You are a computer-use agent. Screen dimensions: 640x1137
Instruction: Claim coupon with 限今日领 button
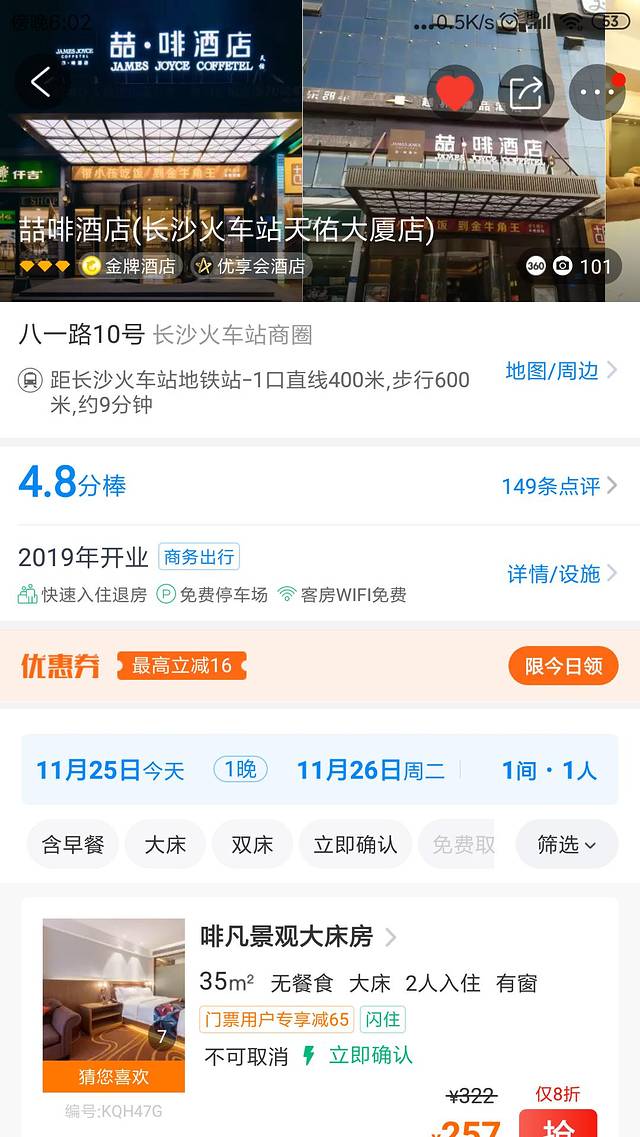point(563,666)
